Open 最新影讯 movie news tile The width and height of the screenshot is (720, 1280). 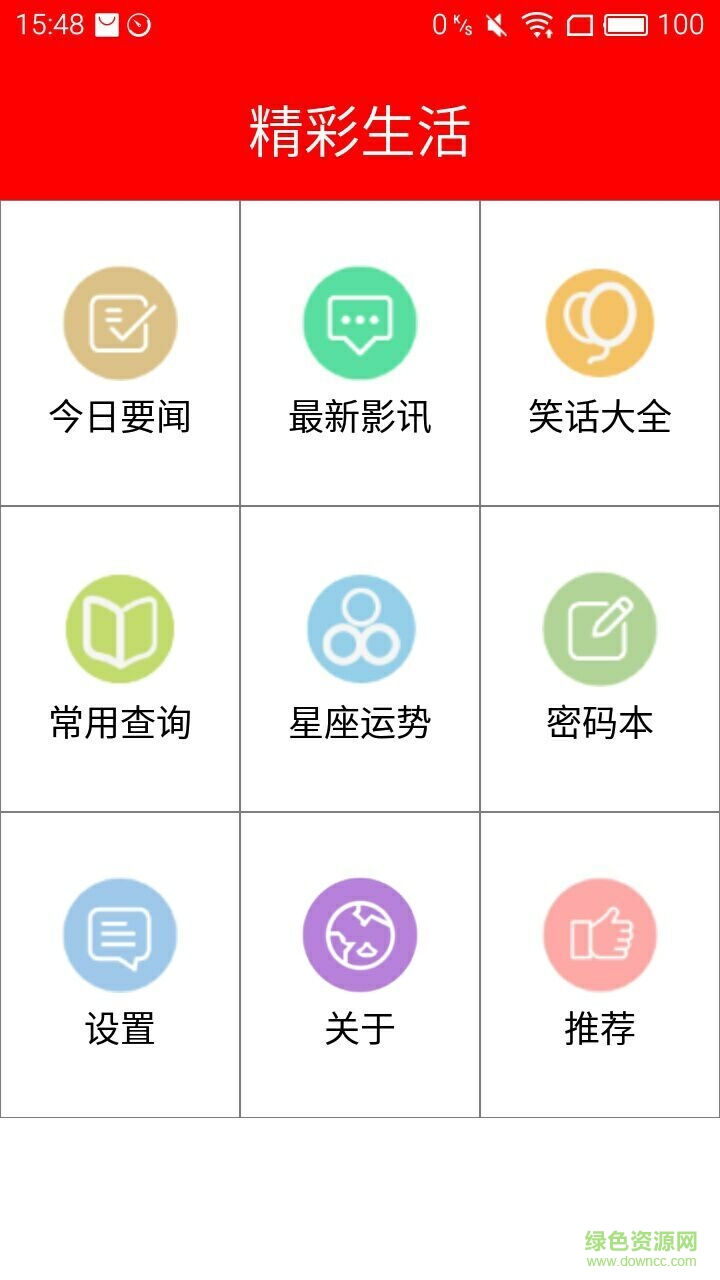click(x=360, y=353)
